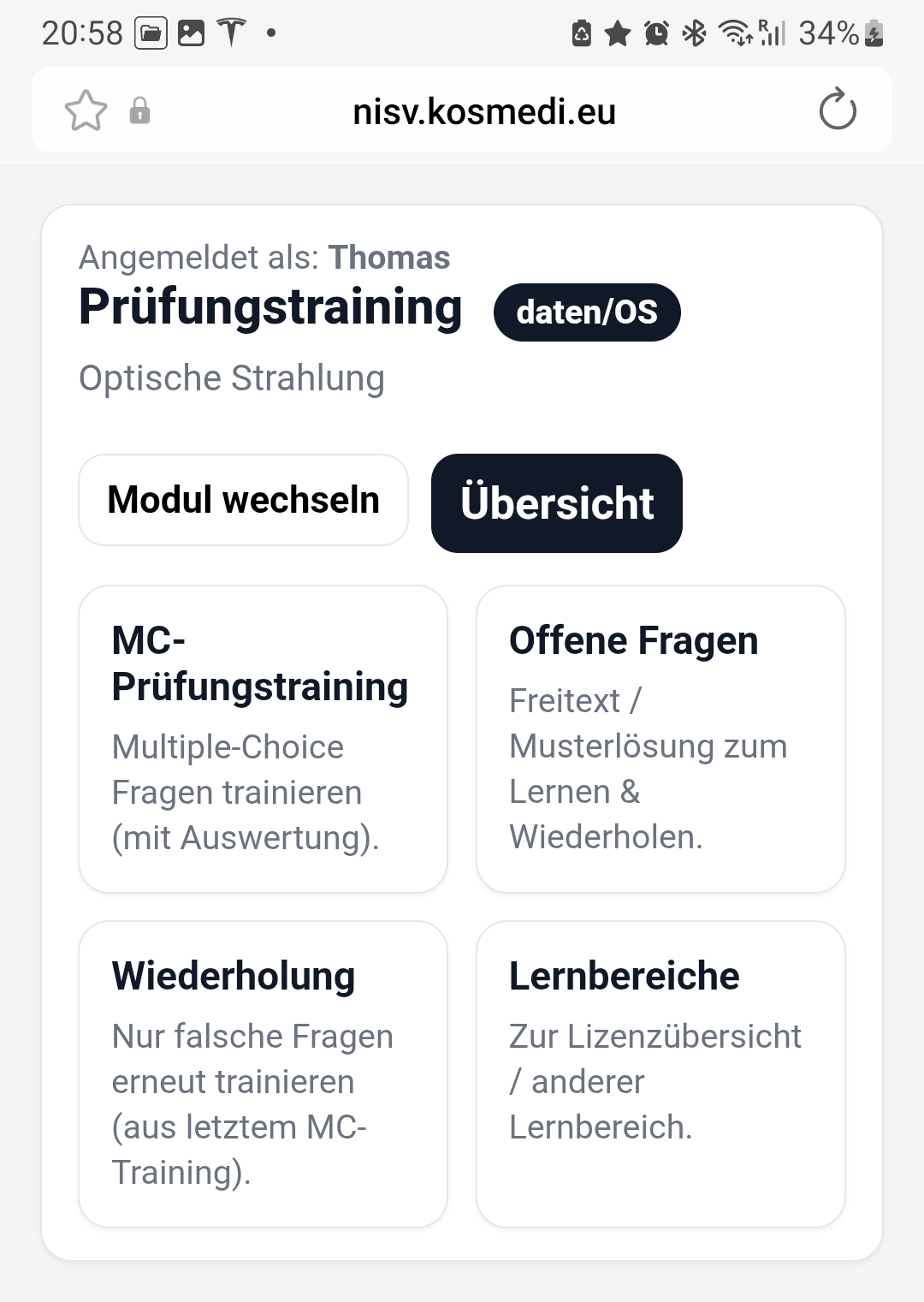924x1302 pixels.
Task: Tap the daten/OS badge
Action: [x=588, y=312]
